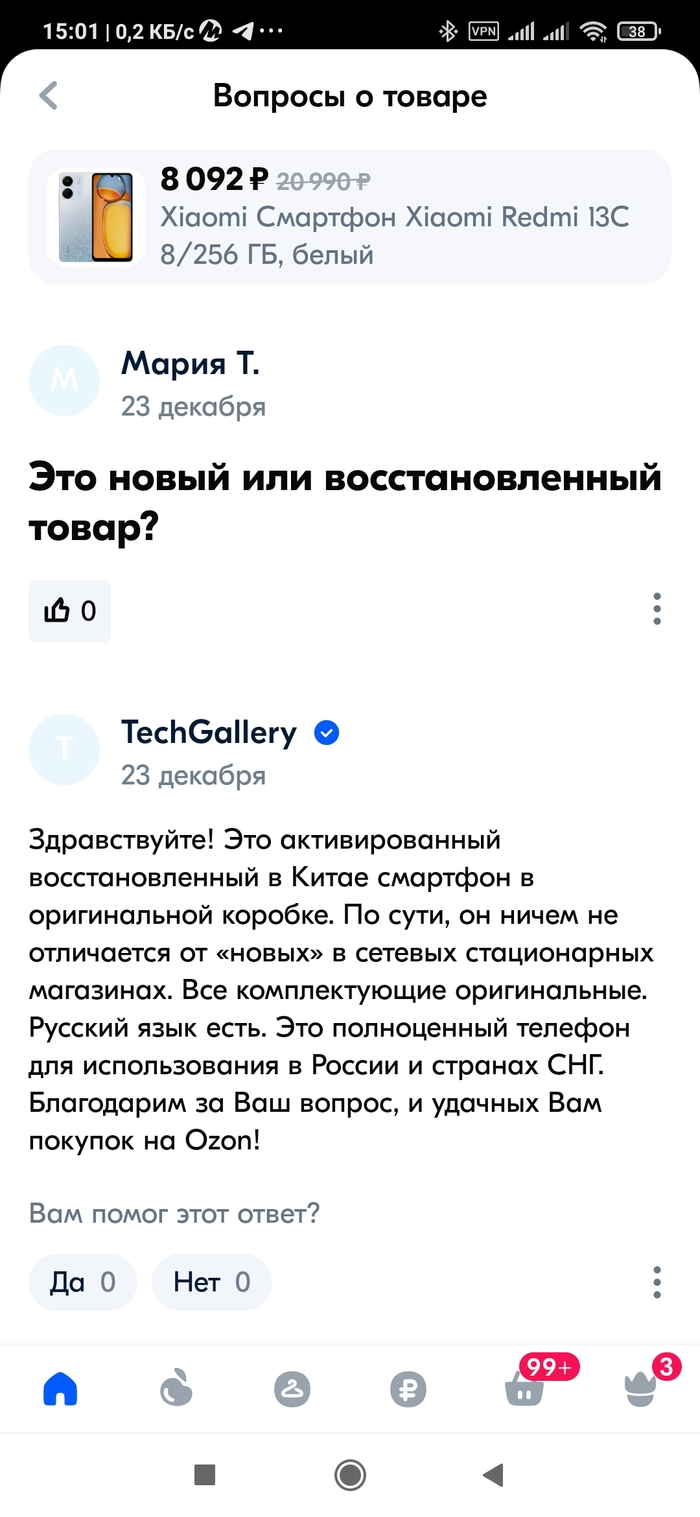
Task: Tap Нет under TechGallery's answer
Action: click(211, 1282)
